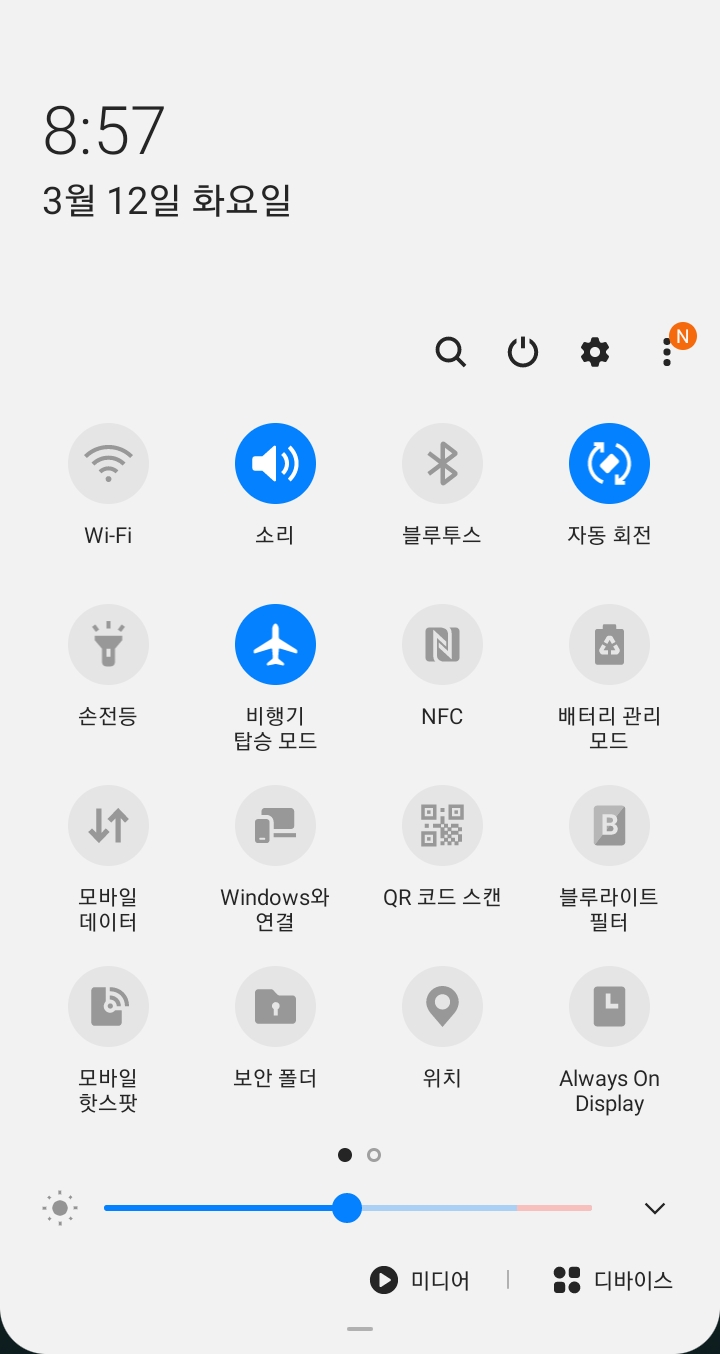The height and width of the screenshot is (1354, 720).
Task: Expand the brightness options chevron
Action: click(x=655, y=1208)
